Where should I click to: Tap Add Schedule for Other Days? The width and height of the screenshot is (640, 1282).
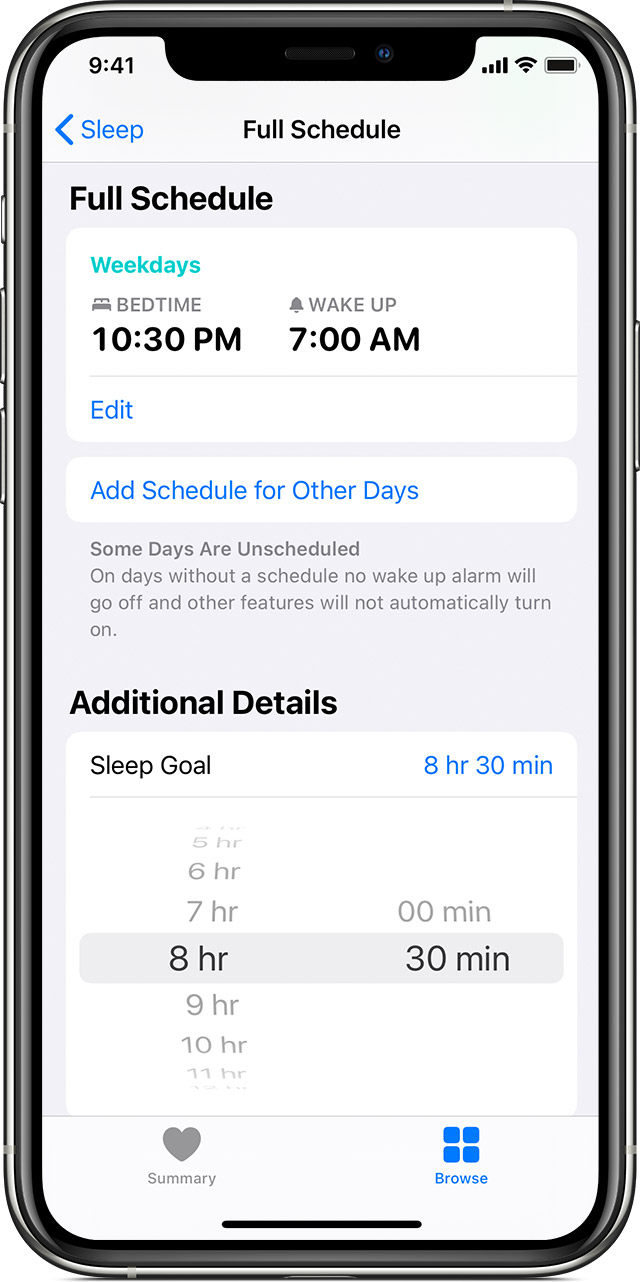pos(254,491)
